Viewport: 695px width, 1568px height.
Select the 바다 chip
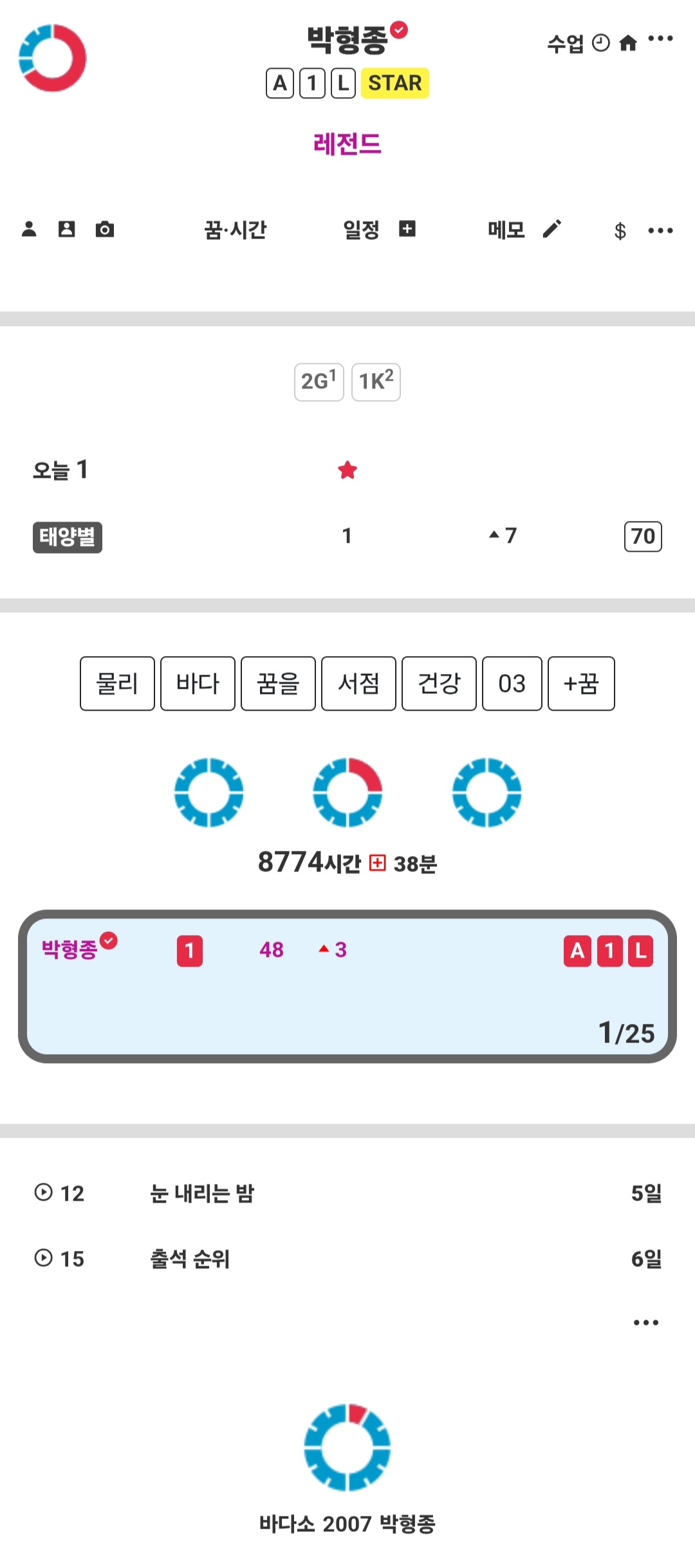coord(198,683)
